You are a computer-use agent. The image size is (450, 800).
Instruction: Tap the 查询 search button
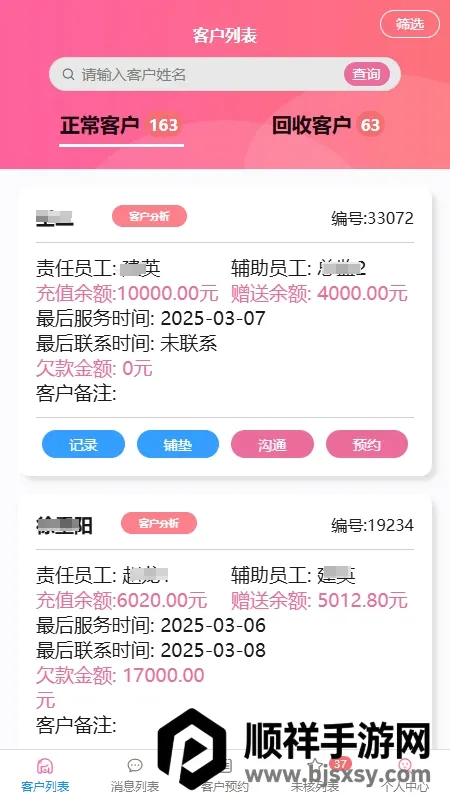coord(366,74)
